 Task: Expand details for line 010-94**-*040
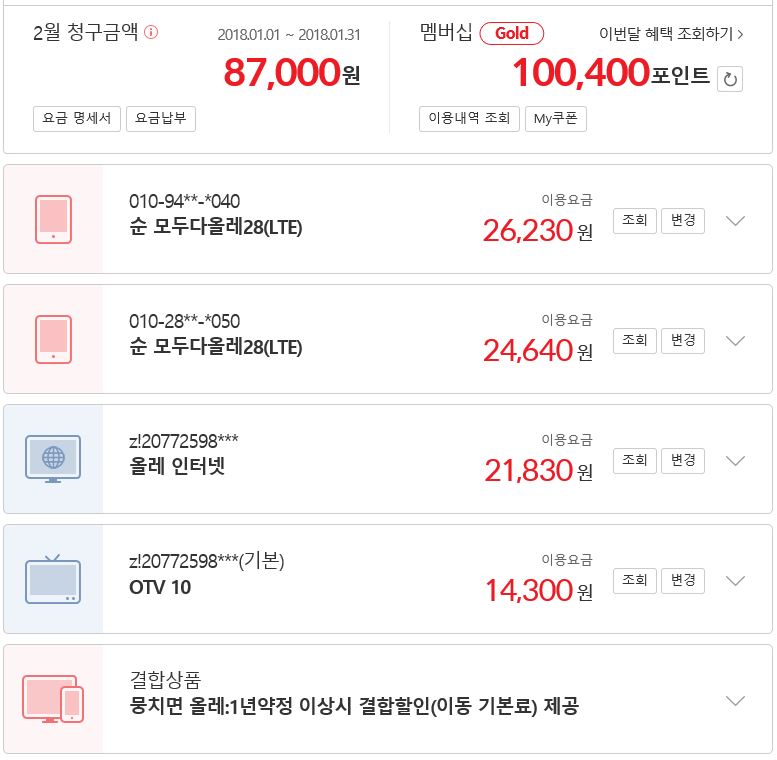[x=735, y=221]
